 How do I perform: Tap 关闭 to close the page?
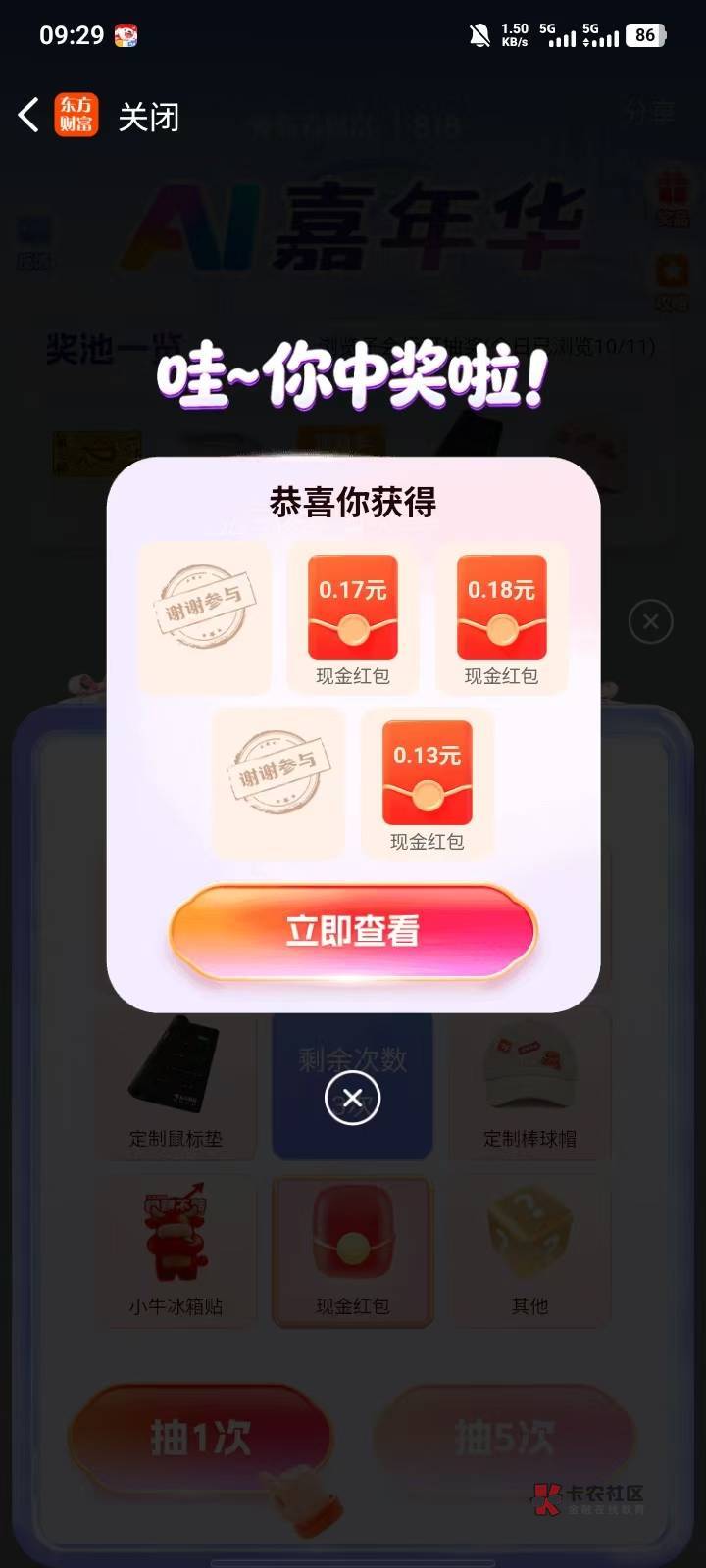(x=149, y=117)
